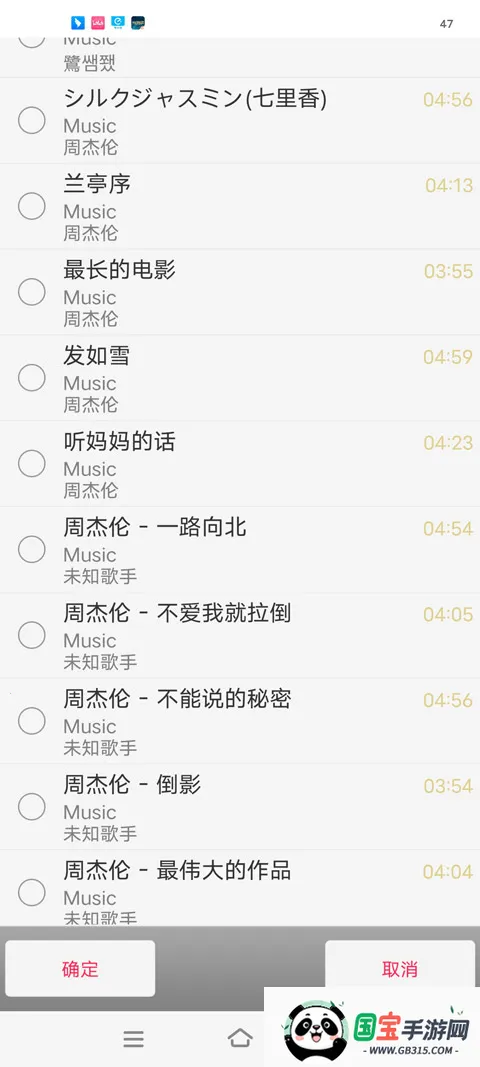Viewport: 480px width, 1067px height.
Task: Select the track 周杰伦 - 倒影
Action: click(x=240, y=806)
